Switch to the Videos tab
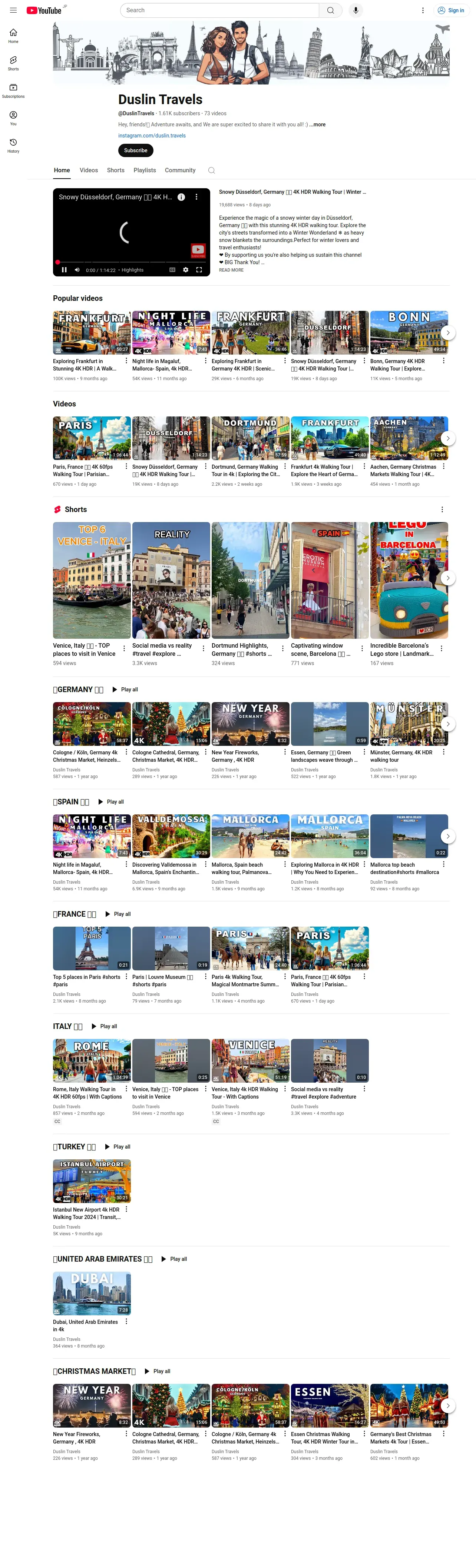 click(x=88, y=170)
